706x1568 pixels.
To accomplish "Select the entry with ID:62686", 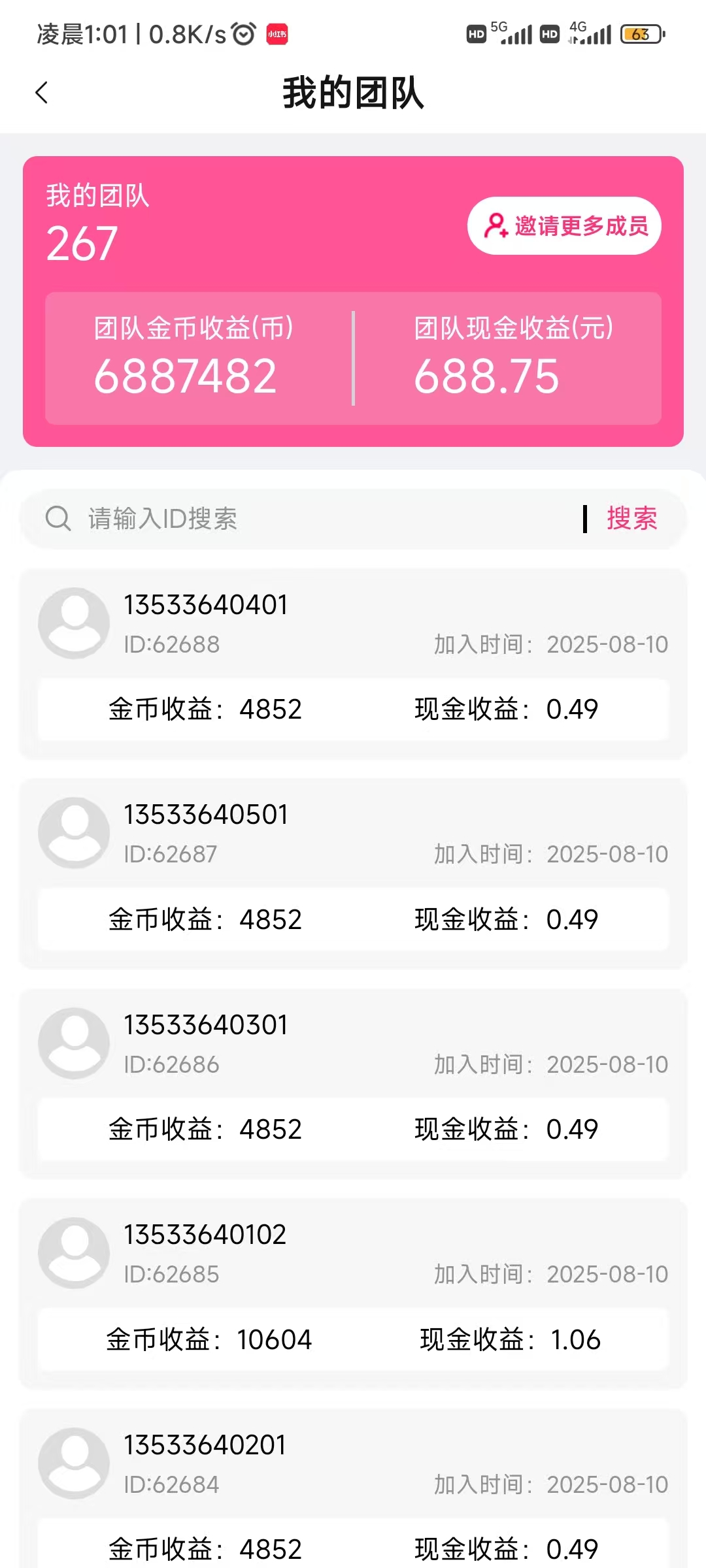I will click(171, 1064).
